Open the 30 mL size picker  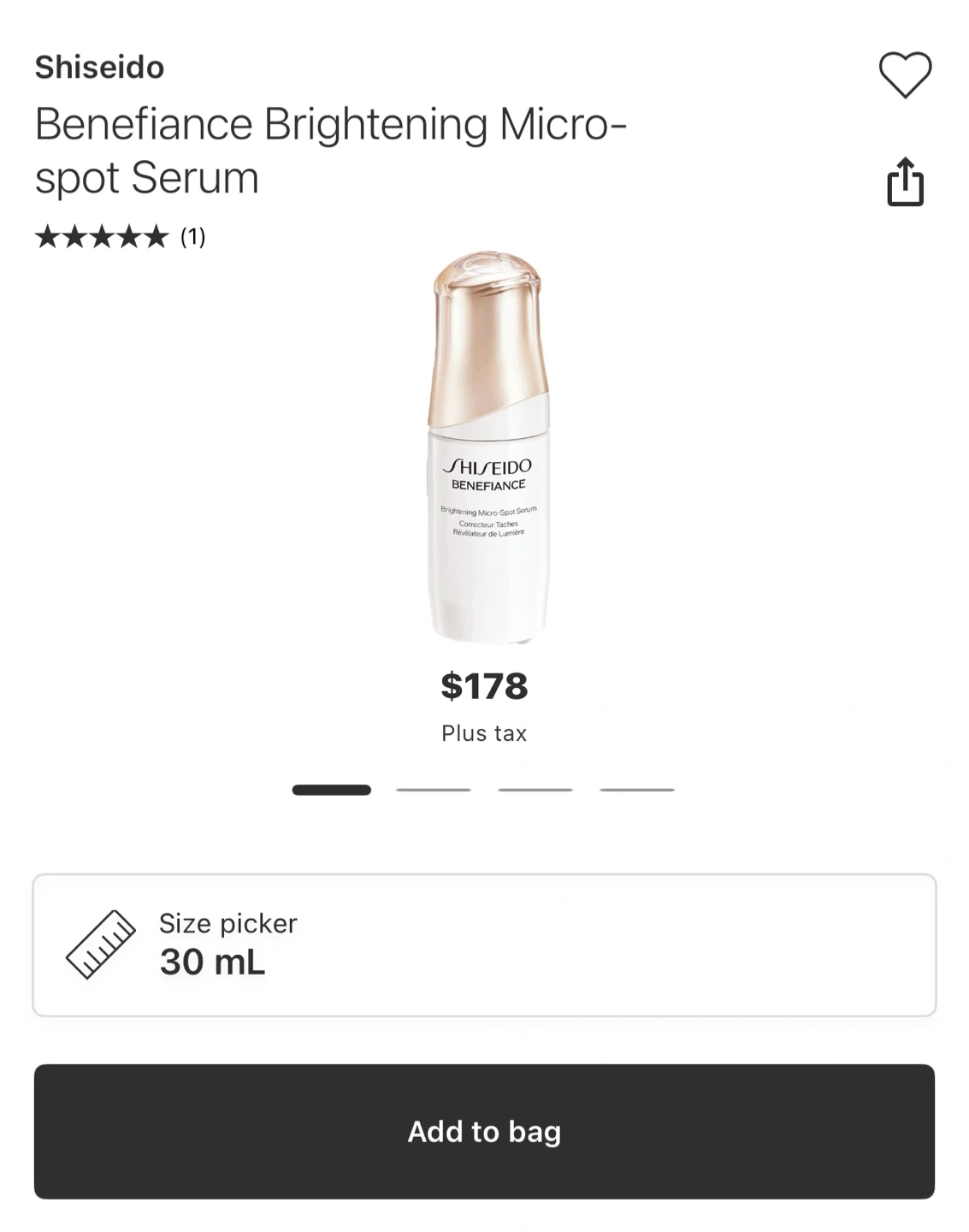coord(484,945)
